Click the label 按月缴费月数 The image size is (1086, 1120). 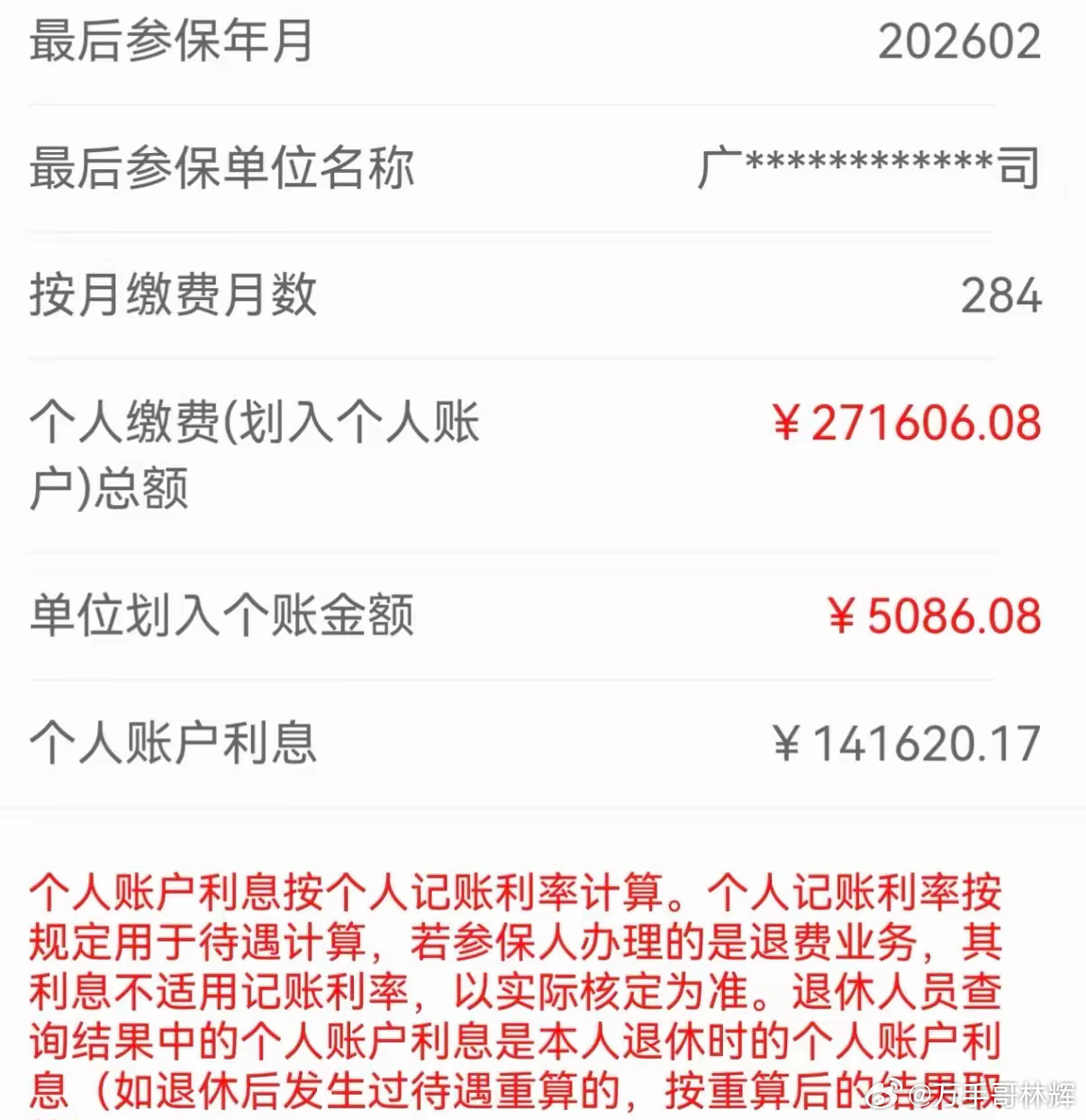point(169,297)
